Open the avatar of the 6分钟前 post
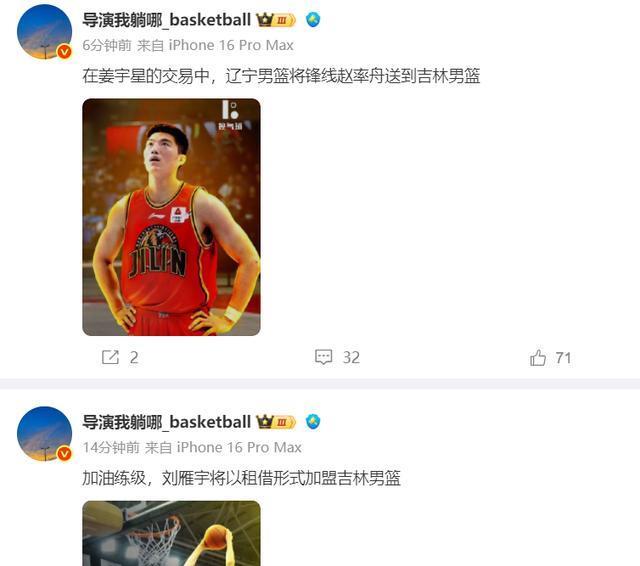 pos(45,31)
